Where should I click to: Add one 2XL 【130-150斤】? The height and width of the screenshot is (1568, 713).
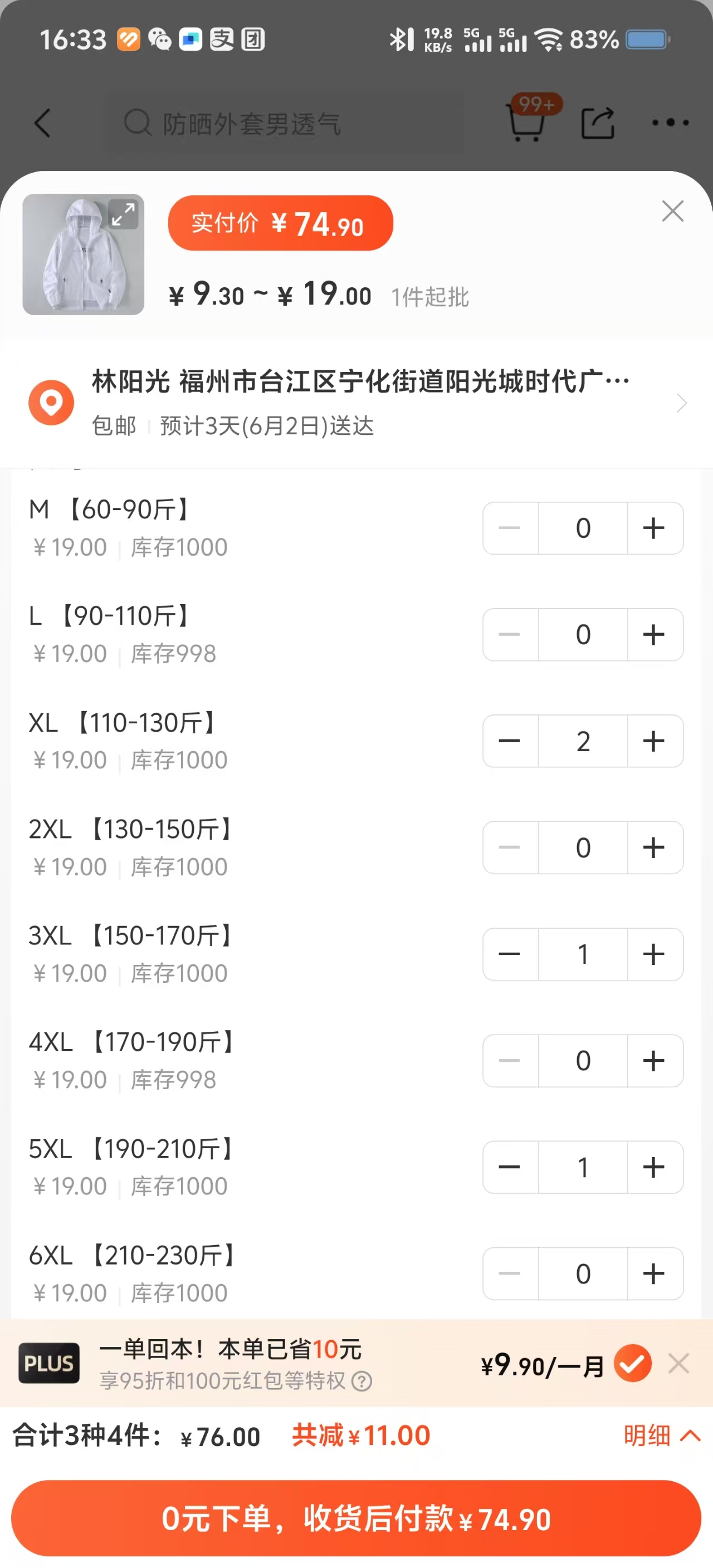click(655, 847)
